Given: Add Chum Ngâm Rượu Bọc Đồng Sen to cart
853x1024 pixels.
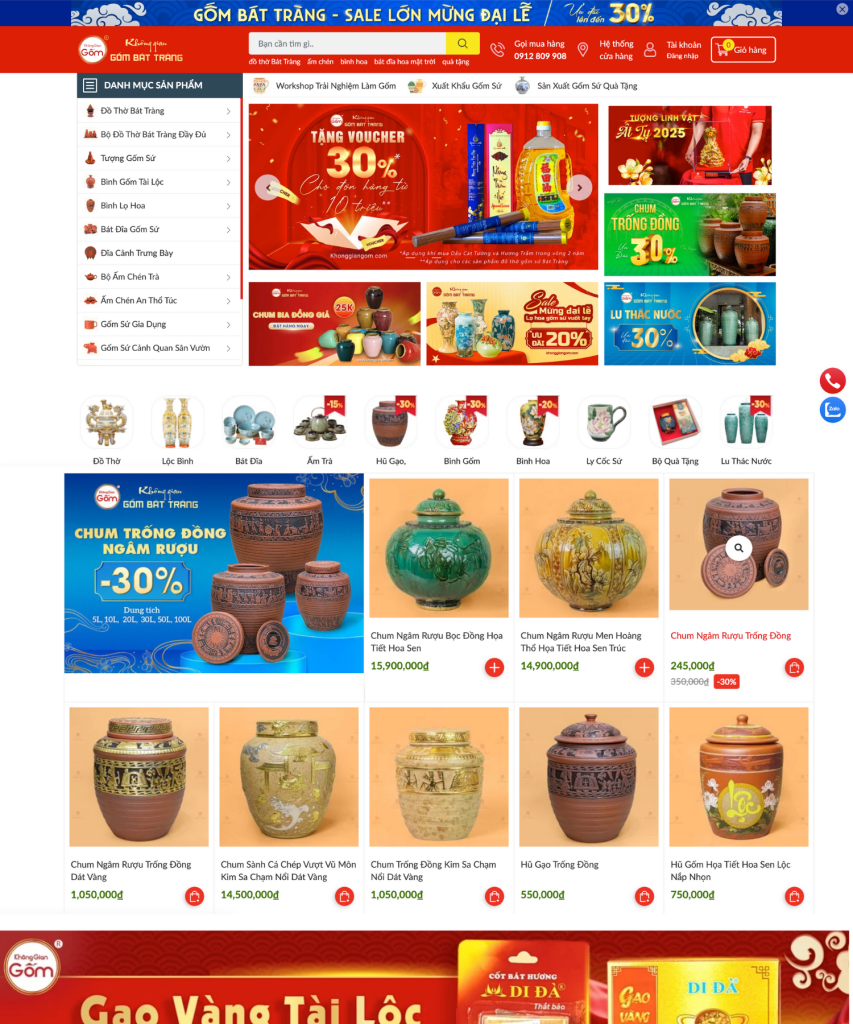Looking at the screenshot, I should (x=494, y=667).
